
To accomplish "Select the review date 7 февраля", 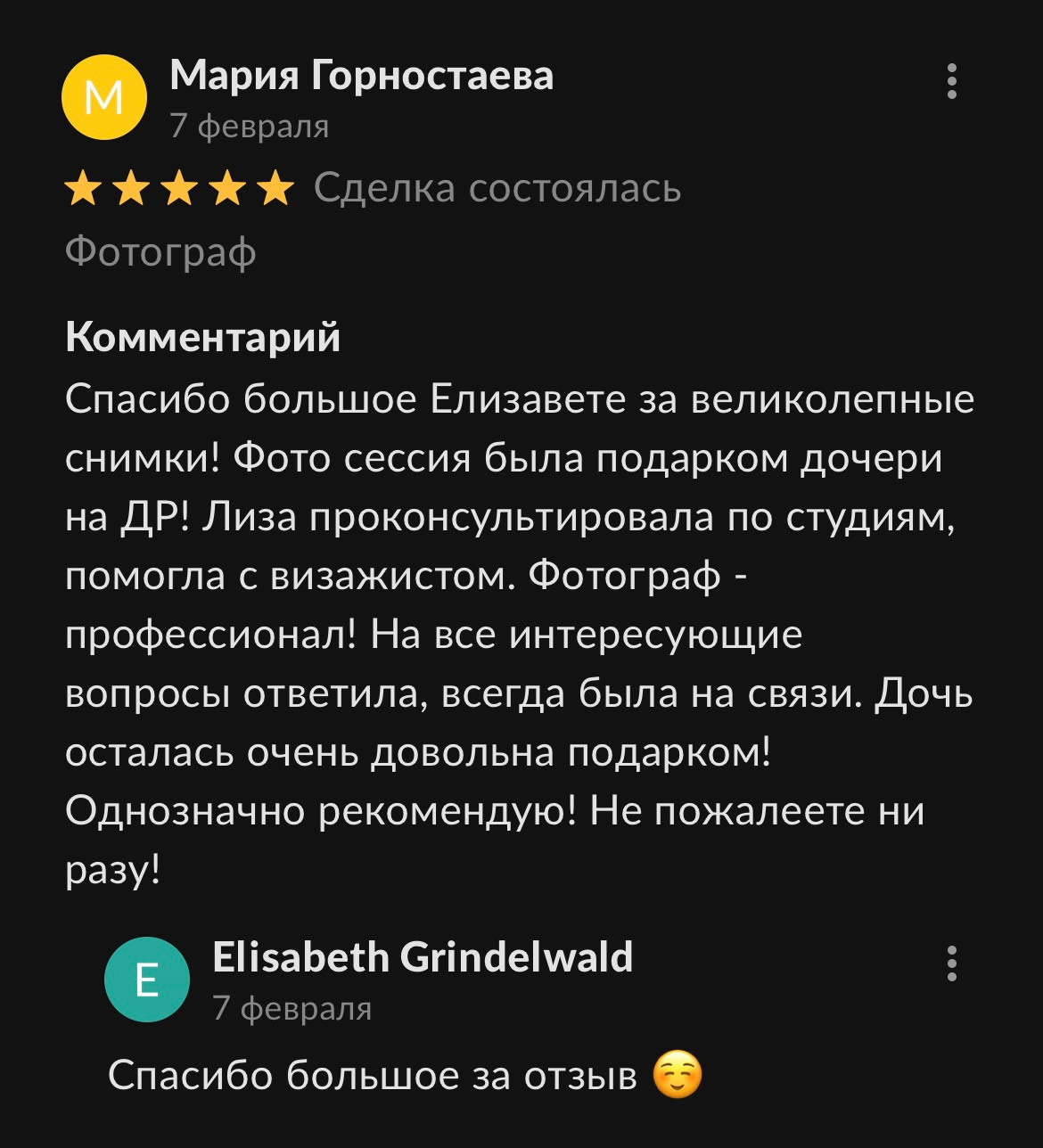I will (250, 126).
